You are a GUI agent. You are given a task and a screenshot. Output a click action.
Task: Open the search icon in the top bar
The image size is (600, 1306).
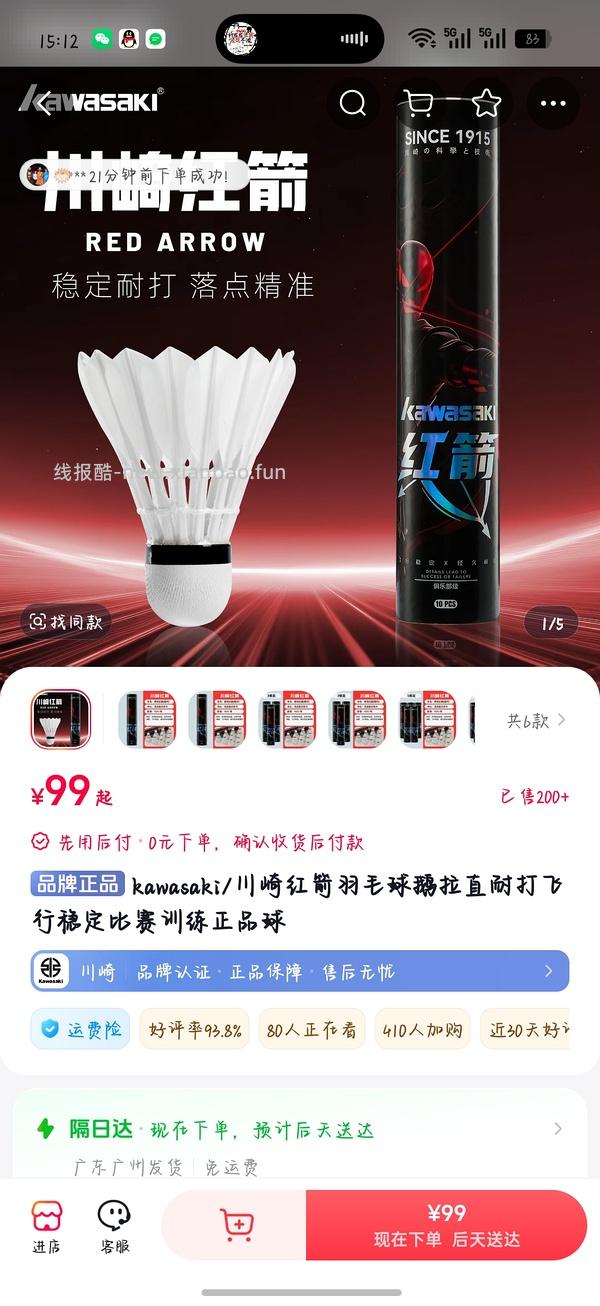[353, 103]
